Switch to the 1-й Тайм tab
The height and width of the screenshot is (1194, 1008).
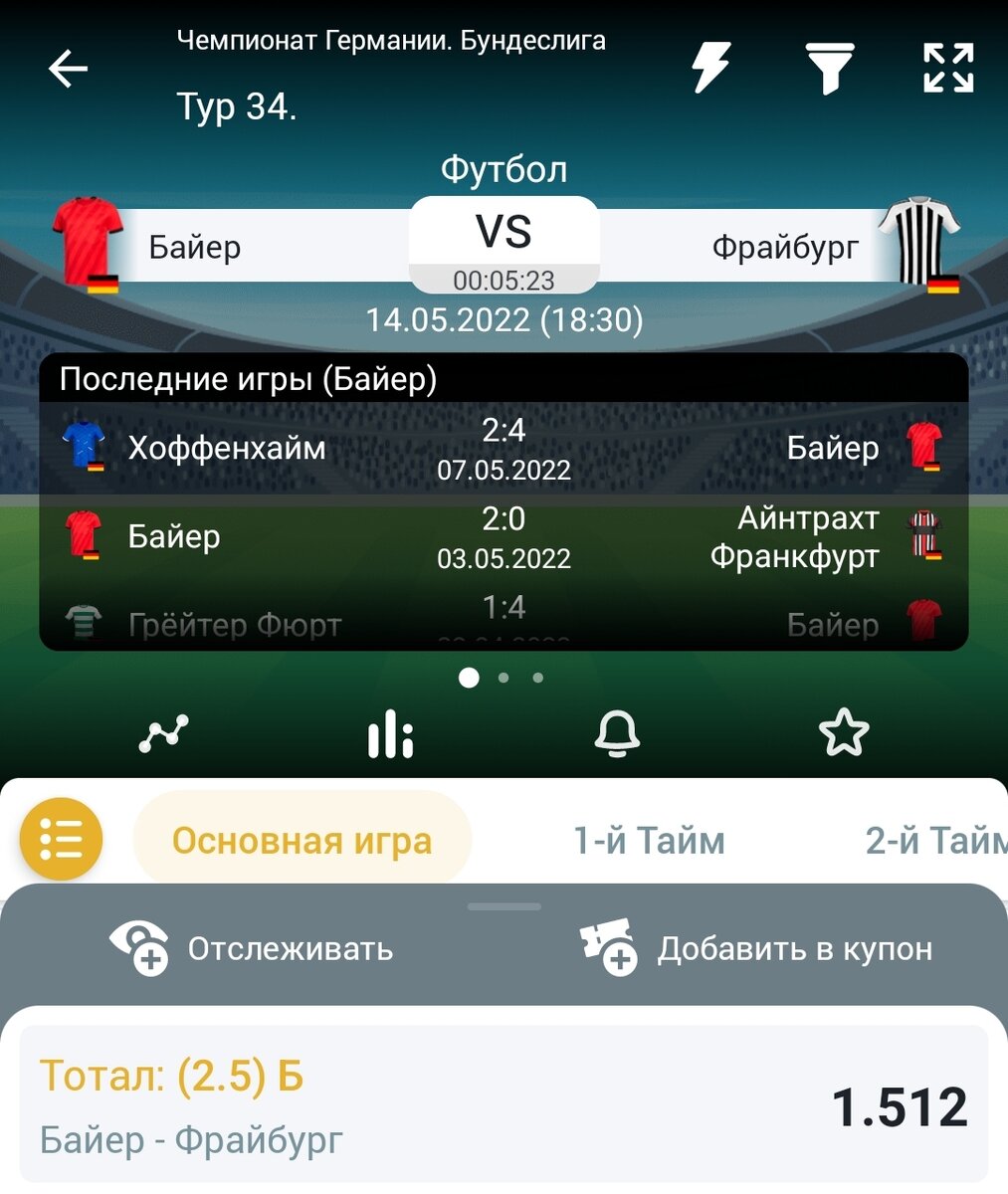click(649, 841)
